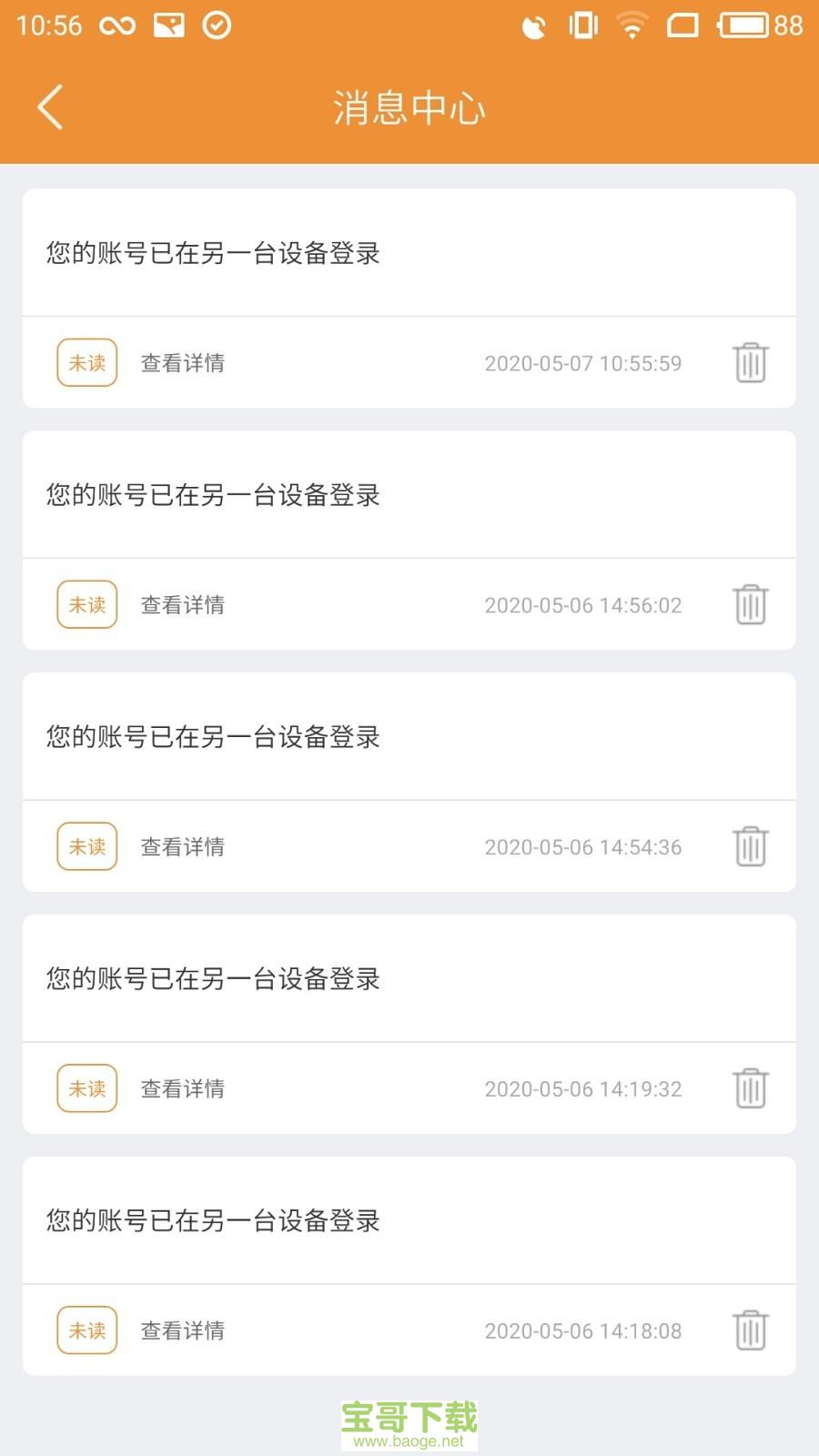
Task: Select the 消息中心 title bar
Action: (x=409, y=106)
